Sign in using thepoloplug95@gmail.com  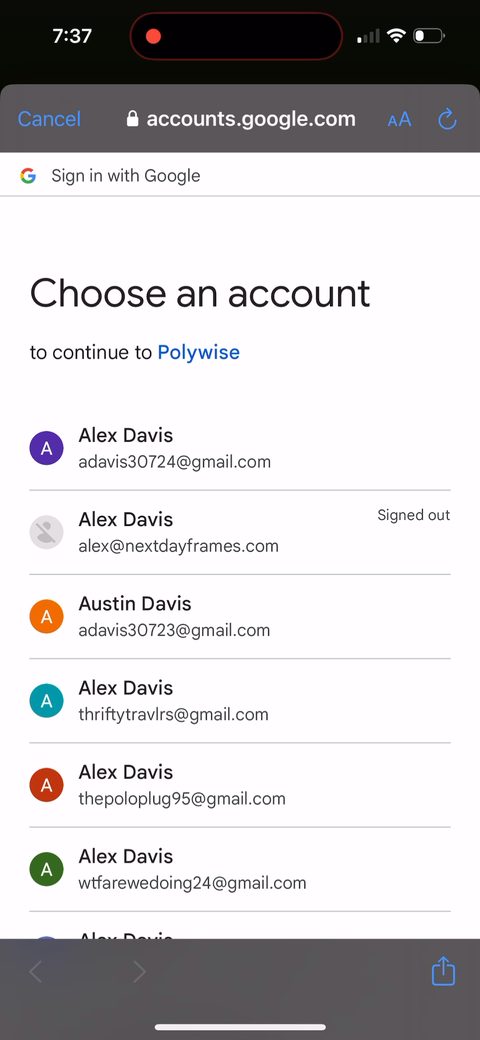pyautogui.click(x=240, y=785)
